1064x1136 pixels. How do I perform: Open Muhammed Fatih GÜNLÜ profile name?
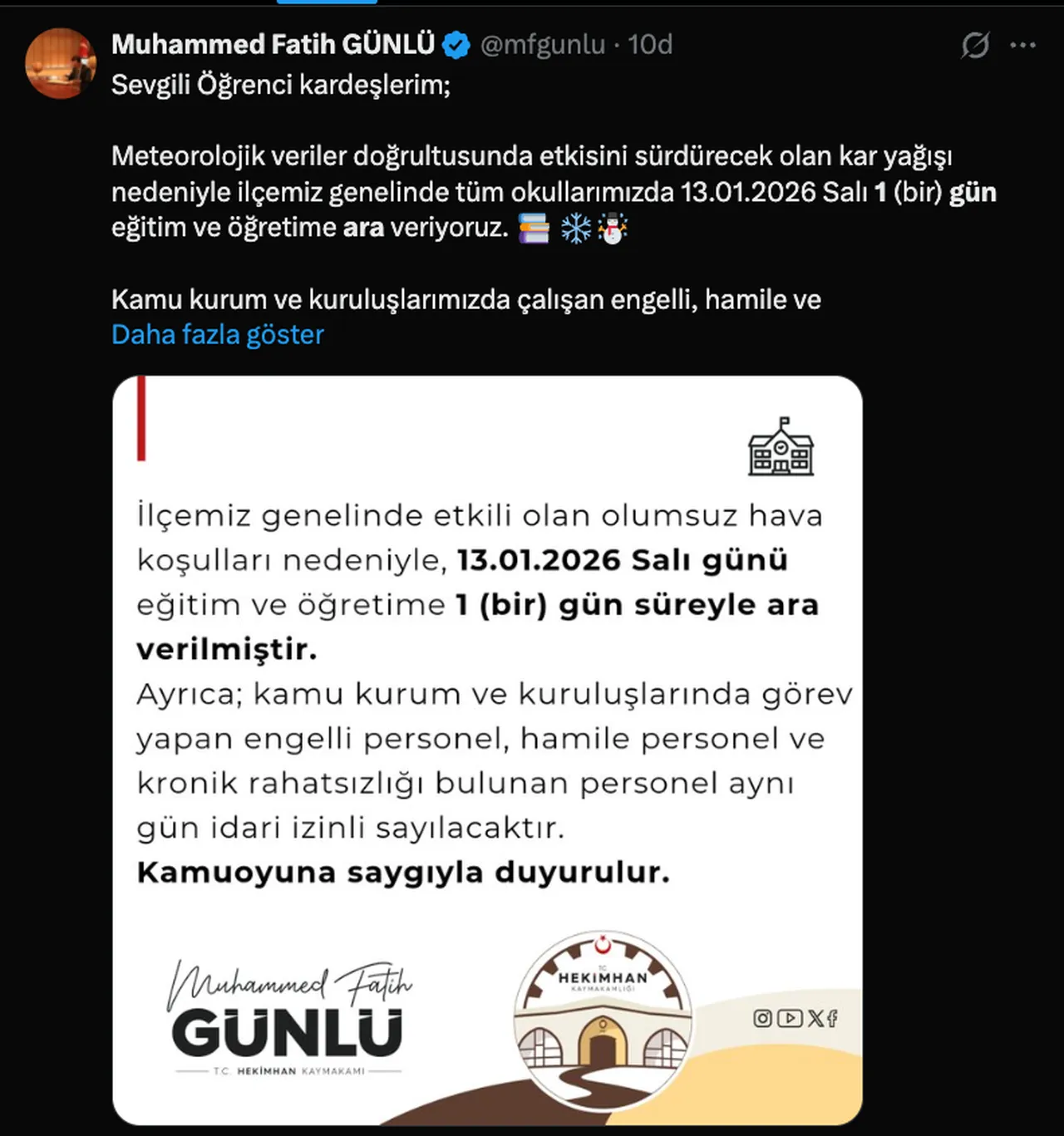(x=274, y=46)
